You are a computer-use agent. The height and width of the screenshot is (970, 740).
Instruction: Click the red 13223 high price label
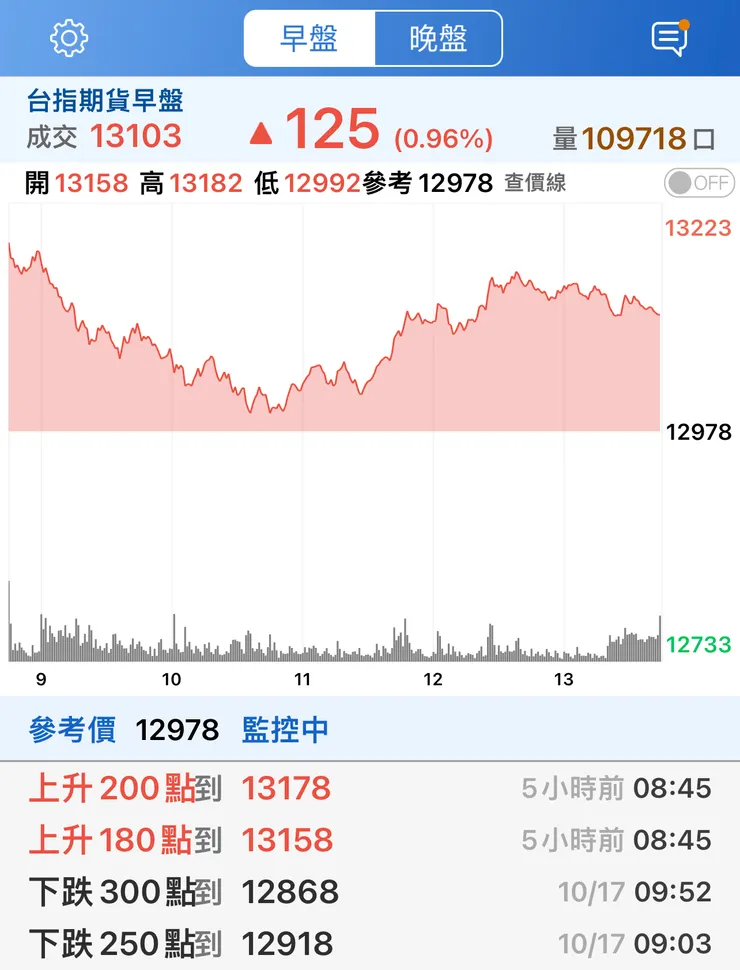pyautogui.click(x=701, y=228)
